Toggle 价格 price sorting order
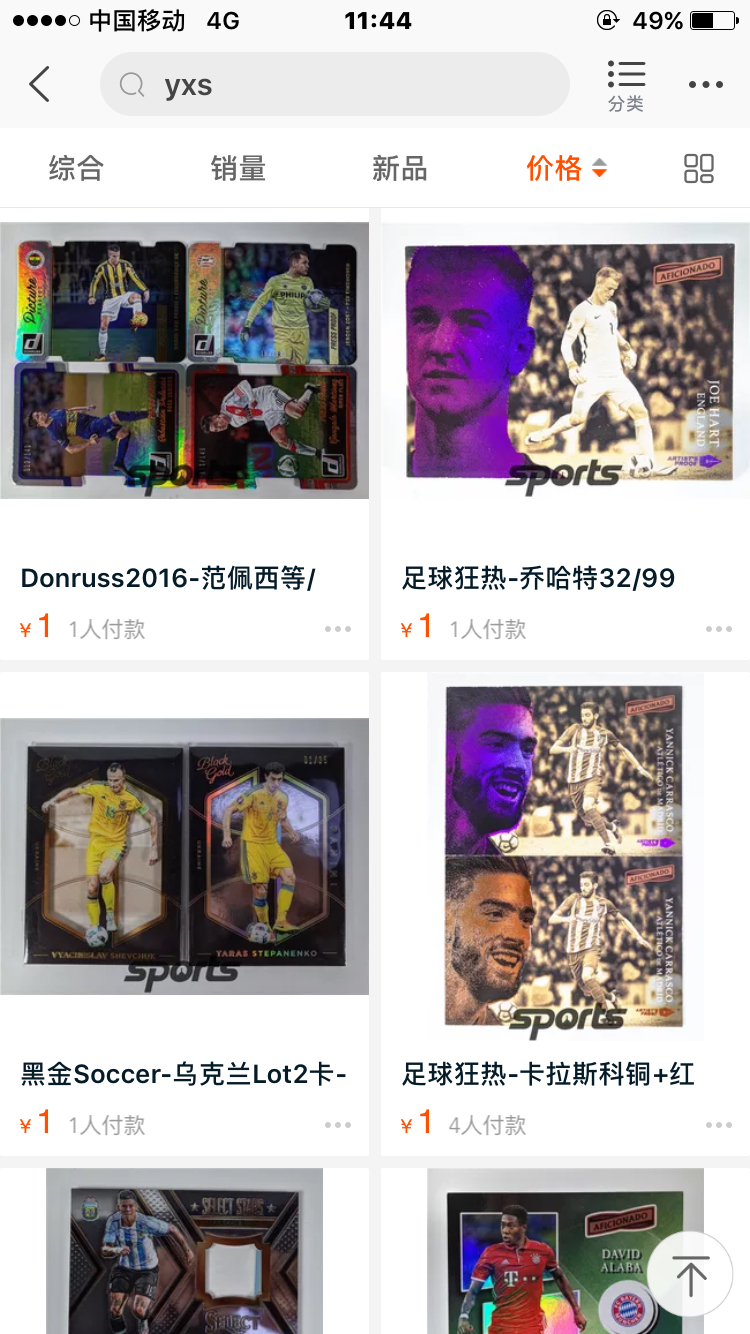 point(566,169)
